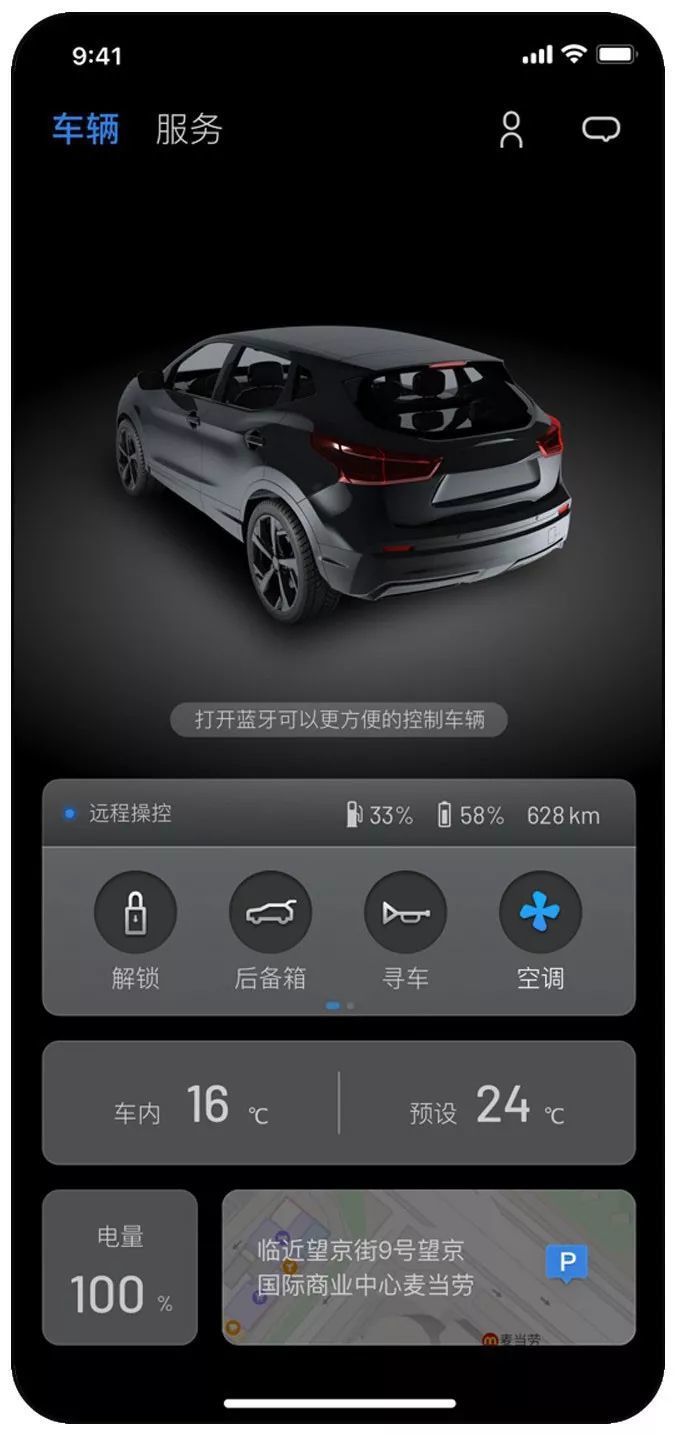
Task: Open the cabin temperature card
Action: (x=338, y=1103)
